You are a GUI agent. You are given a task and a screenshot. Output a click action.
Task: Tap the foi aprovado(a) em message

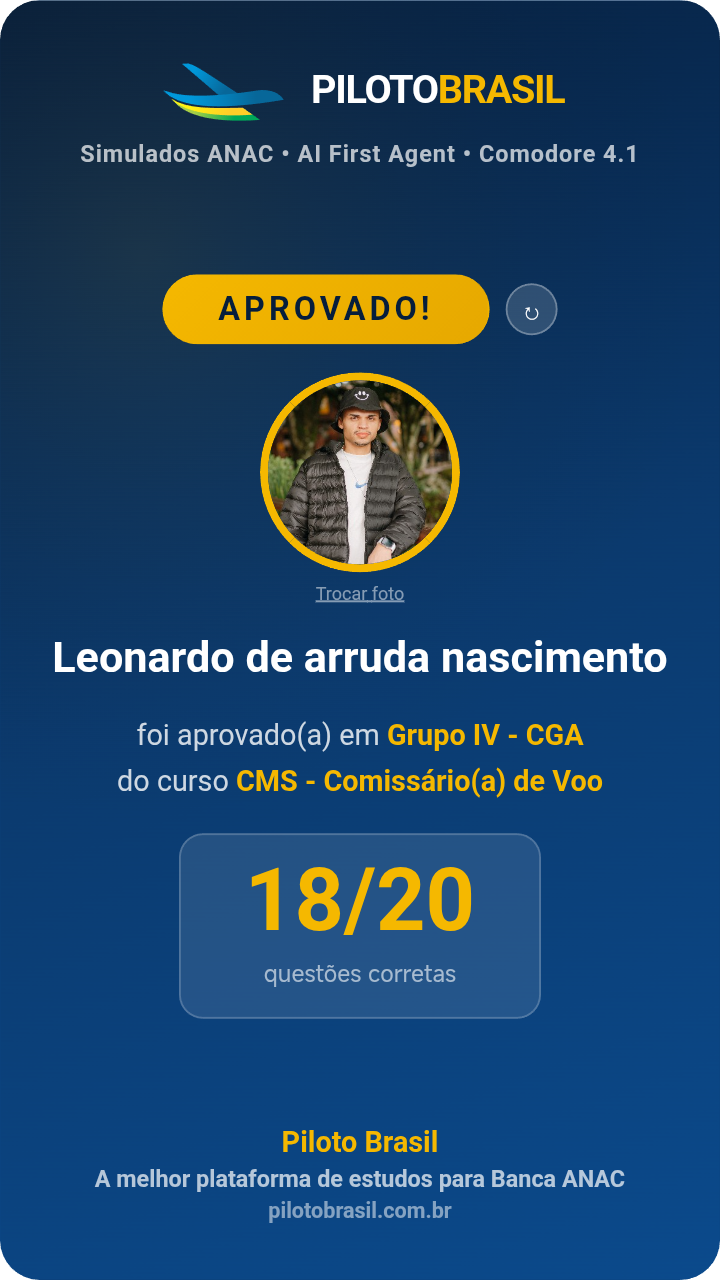coord(248,734)
